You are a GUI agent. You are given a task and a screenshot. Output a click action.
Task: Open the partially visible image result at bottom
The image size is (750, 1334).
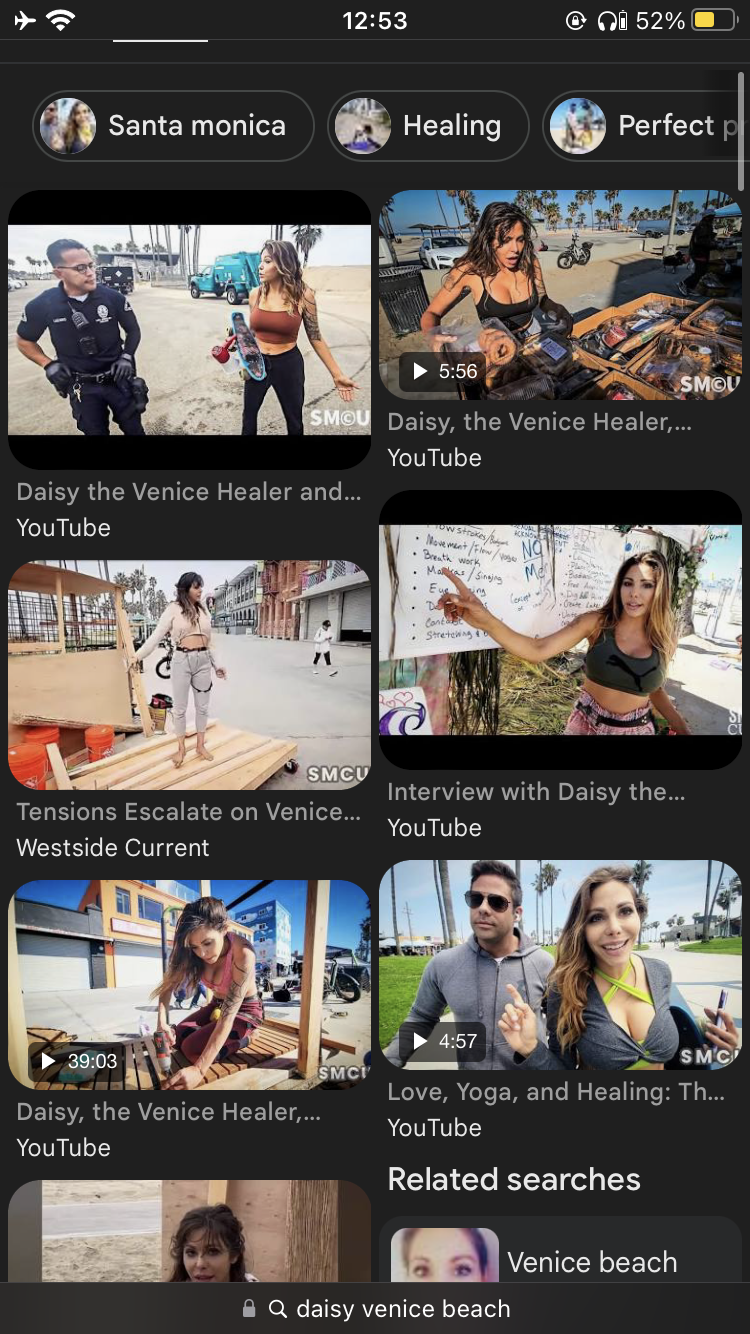(189, 1231)
